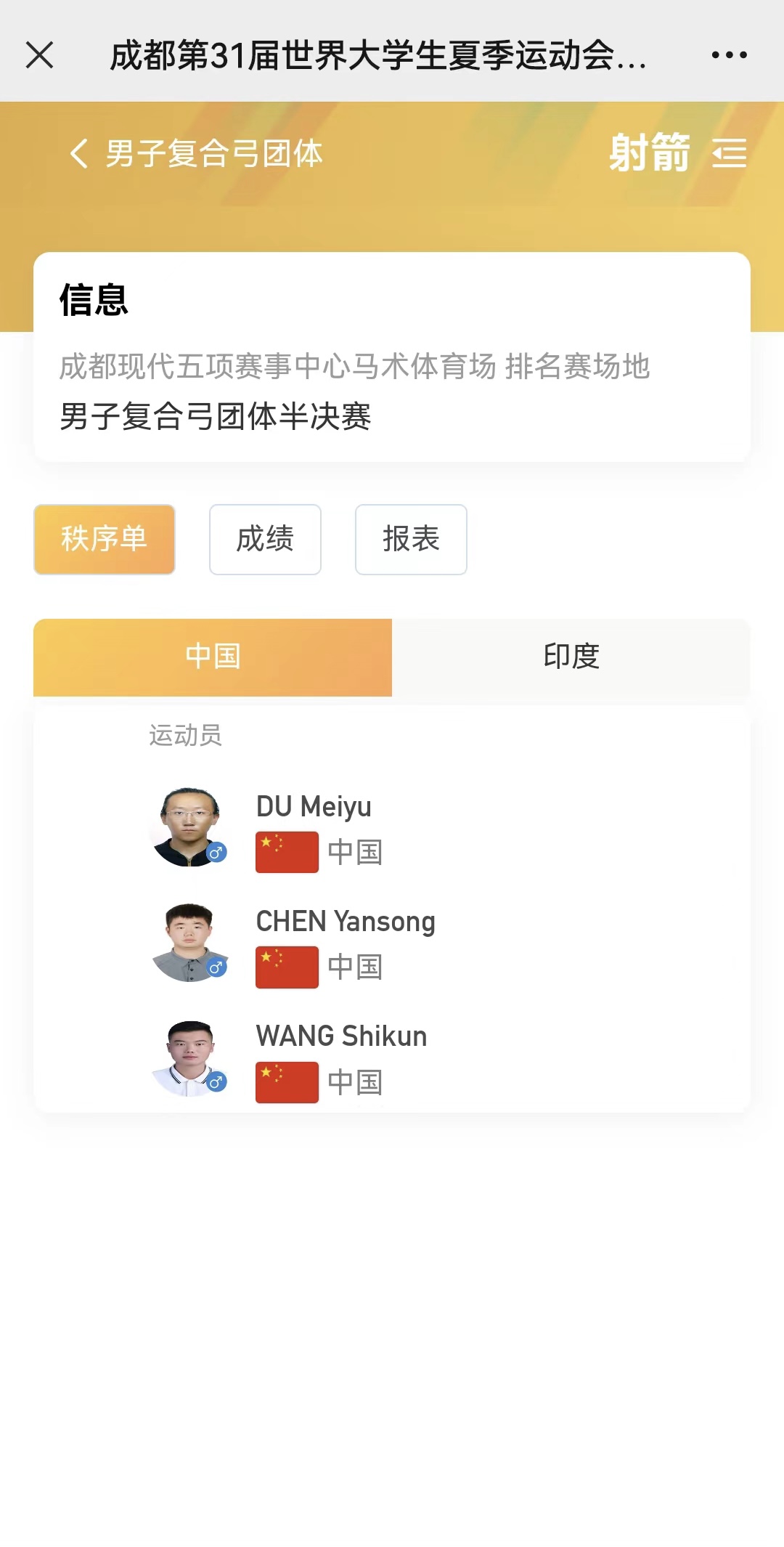Switch to the 成绩 view
784x1547 pixels.
coord(265,540)
